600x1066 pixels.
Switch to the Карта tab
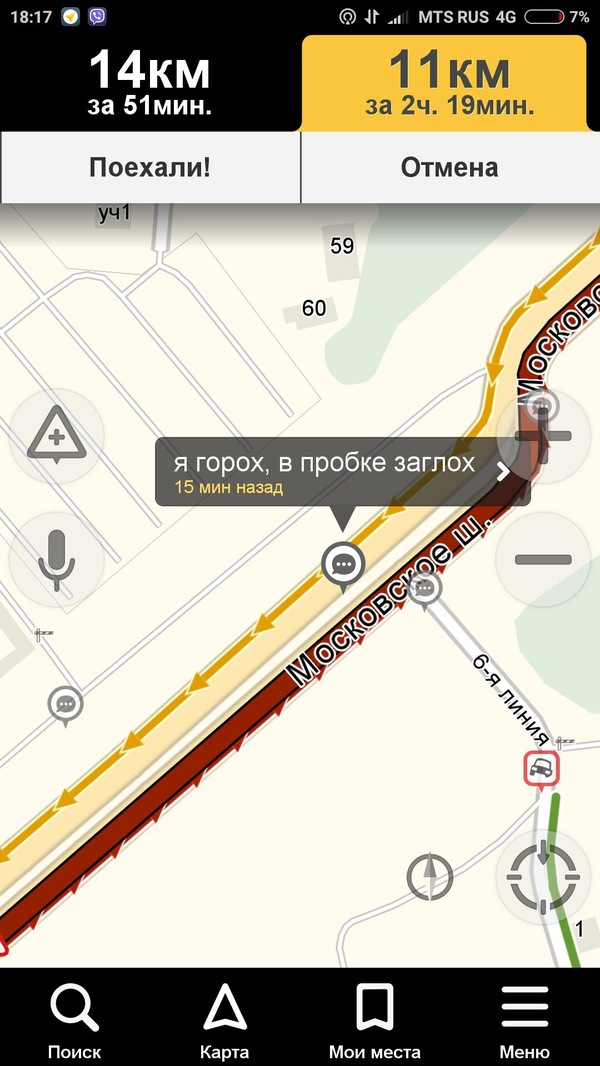pos(225,1018)
